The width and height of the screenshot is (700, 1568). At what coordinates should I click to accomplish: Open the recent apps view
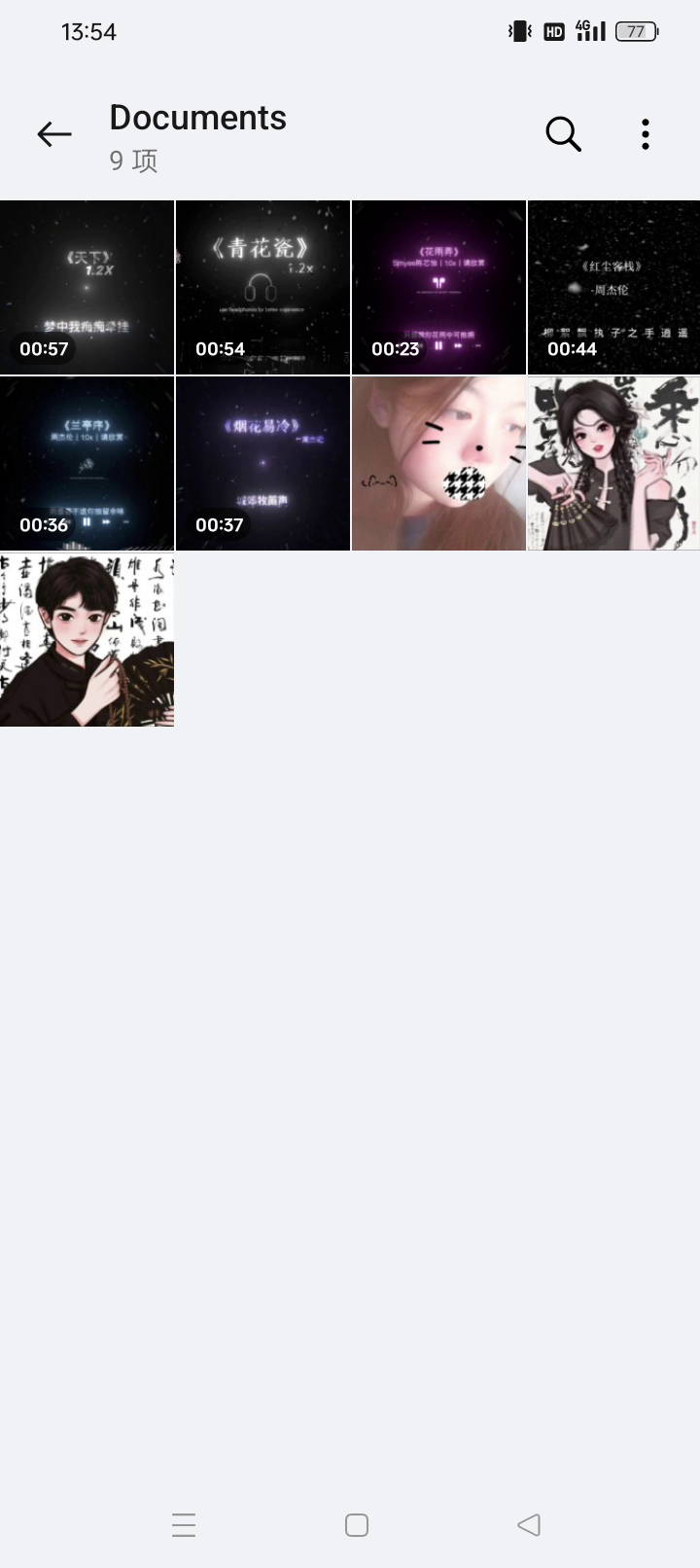tap(184, 1524)
